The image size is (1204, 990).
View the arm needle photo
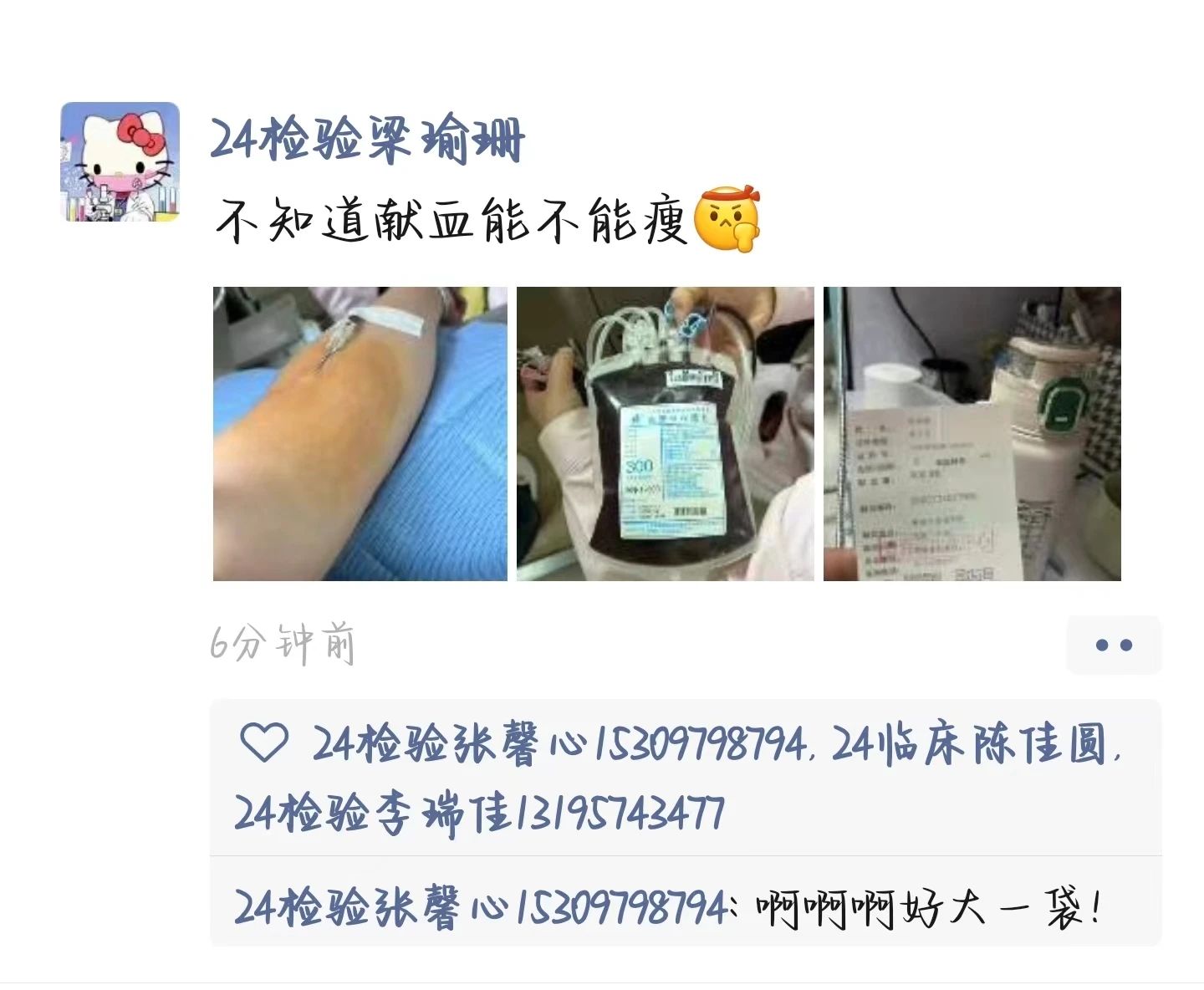pos(360,434)
